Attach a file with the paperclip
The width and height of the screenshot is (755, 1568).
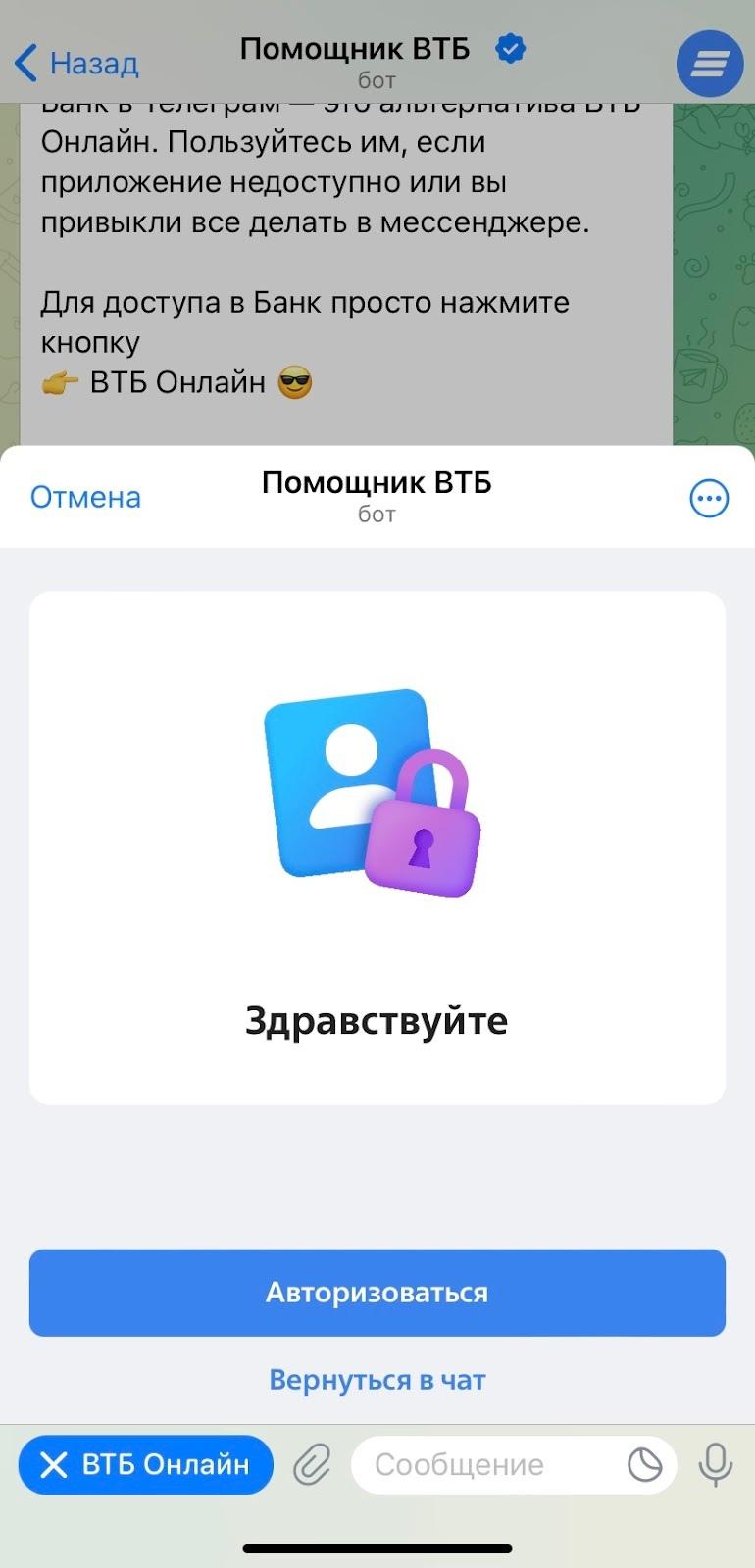[x=312, y=1465]
